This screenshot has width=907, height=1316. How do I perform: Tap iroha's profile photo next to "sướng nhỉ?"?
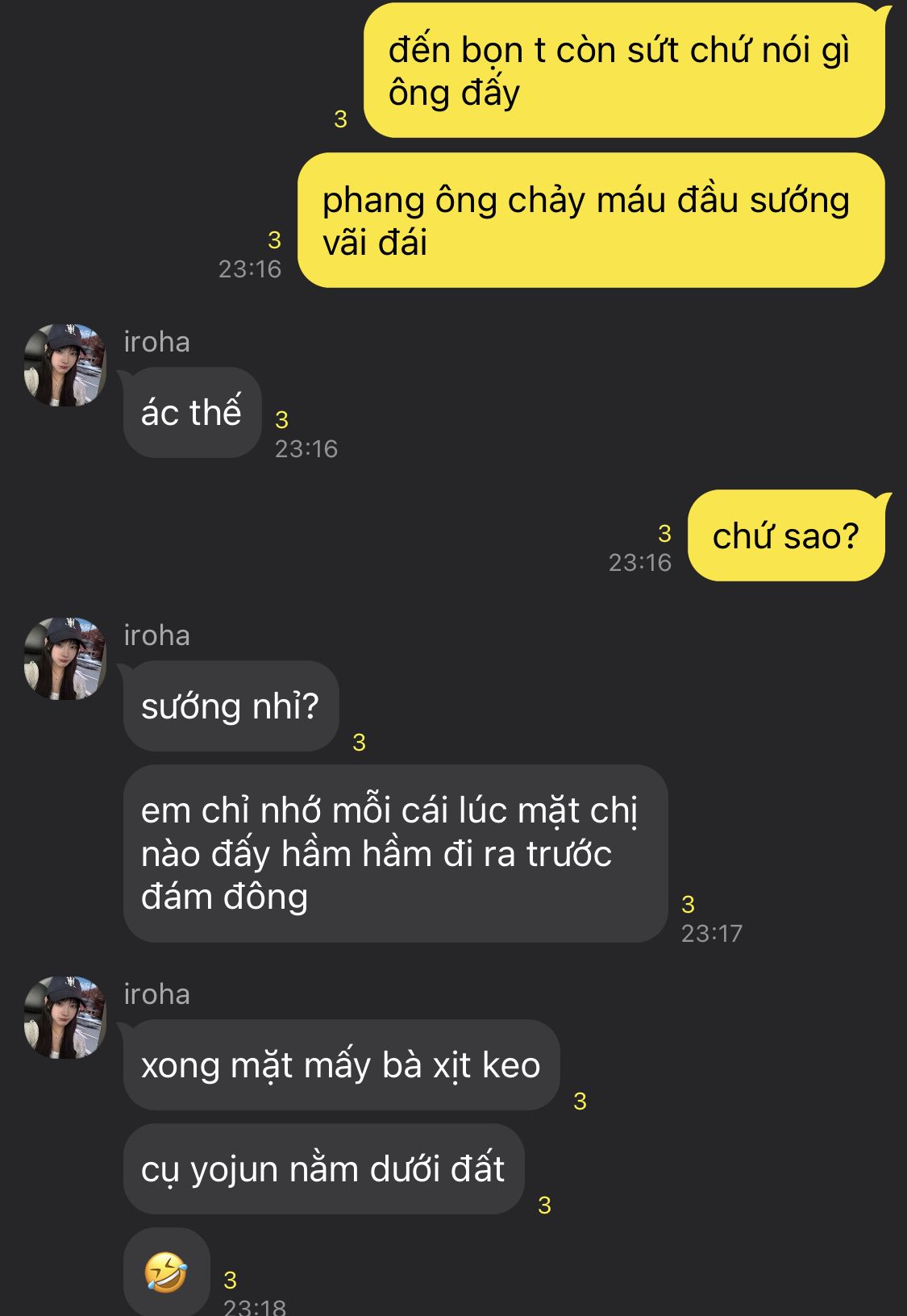[x=65, y=659]
